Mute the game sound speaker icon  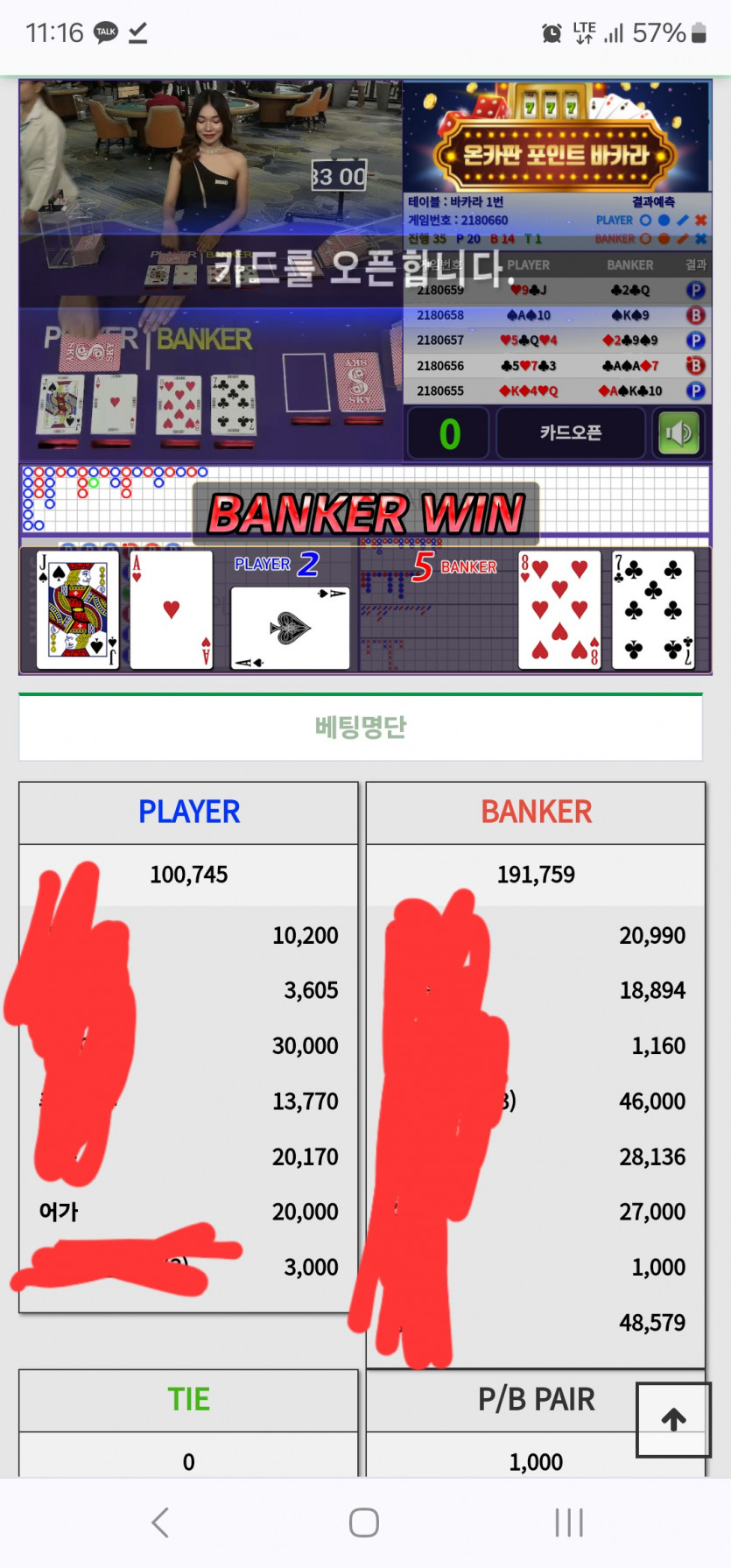(678, 432)
